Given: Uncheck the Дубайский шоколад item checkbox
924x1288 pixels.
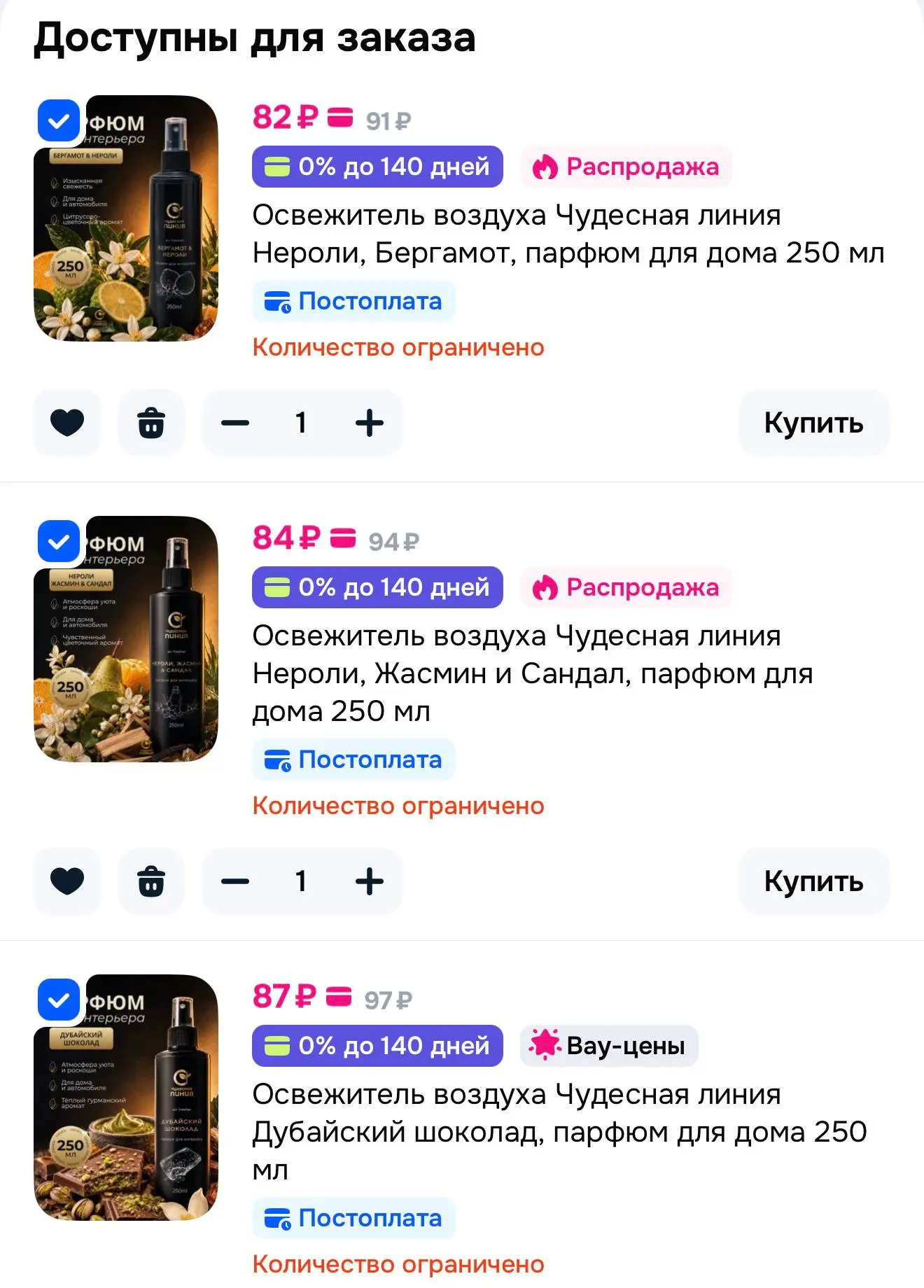Looking at the screenshot, I should pyautogui.click(x=59, y=1000).
